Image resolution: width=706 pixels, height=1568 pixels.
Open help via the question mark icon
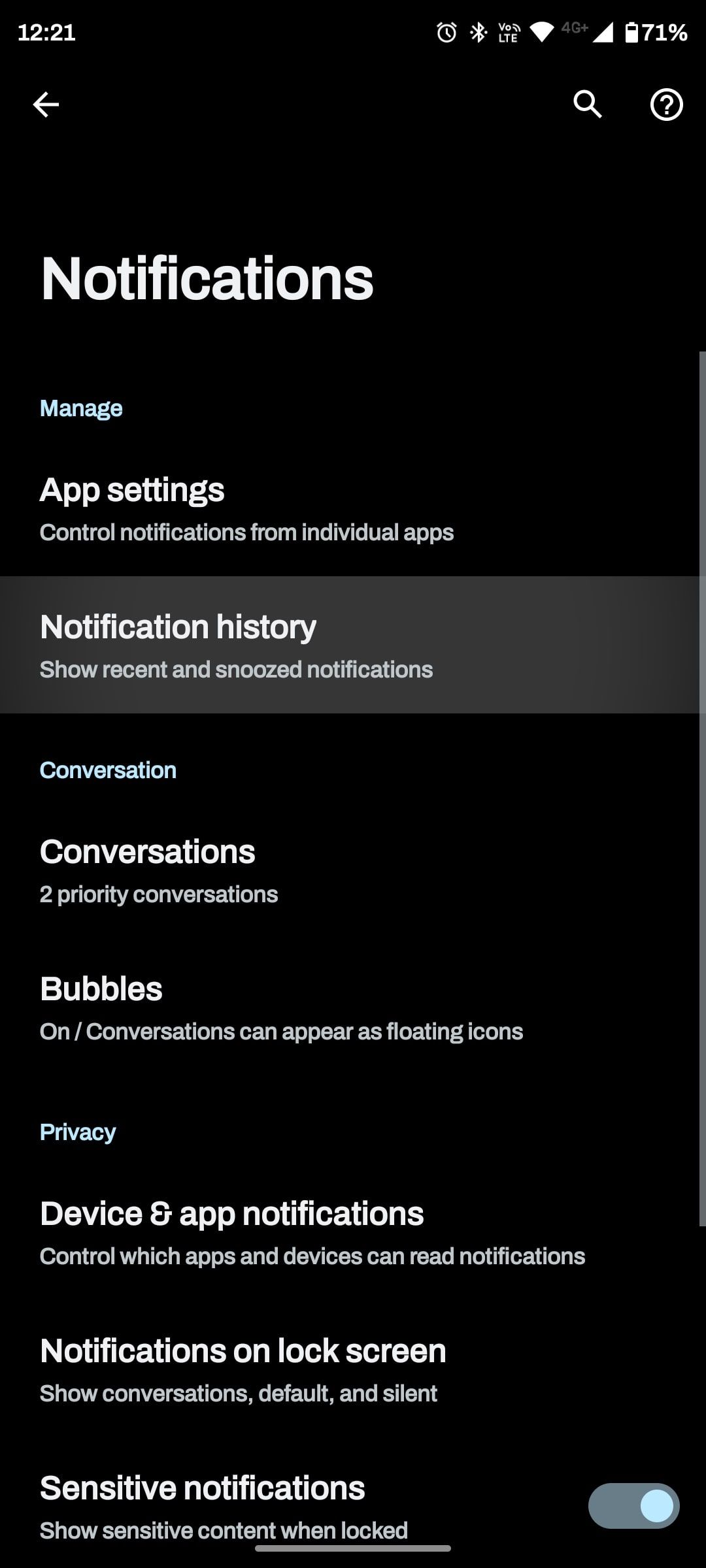666,103
